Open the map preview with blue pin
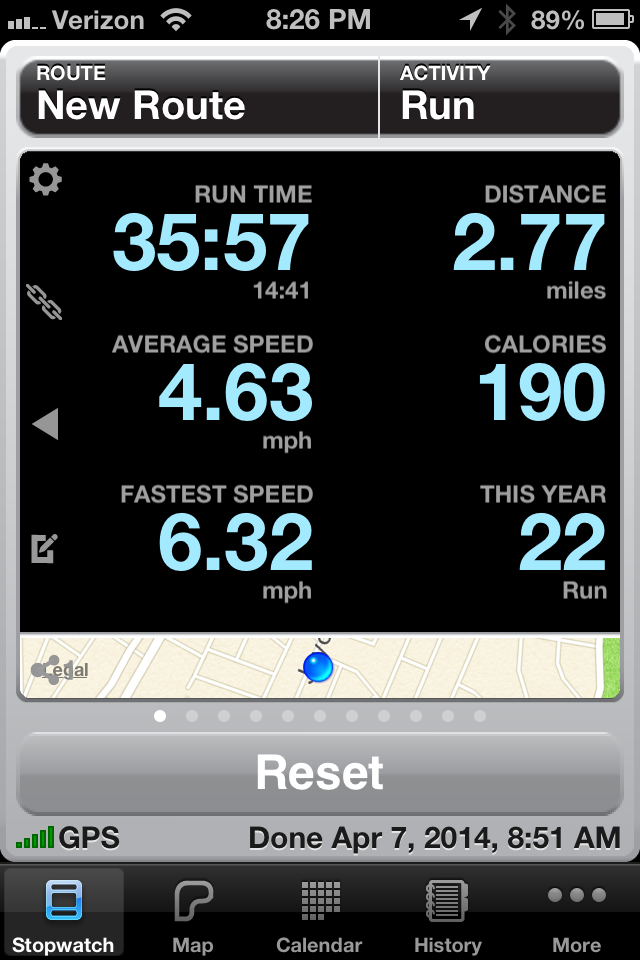 coord(320,666)
